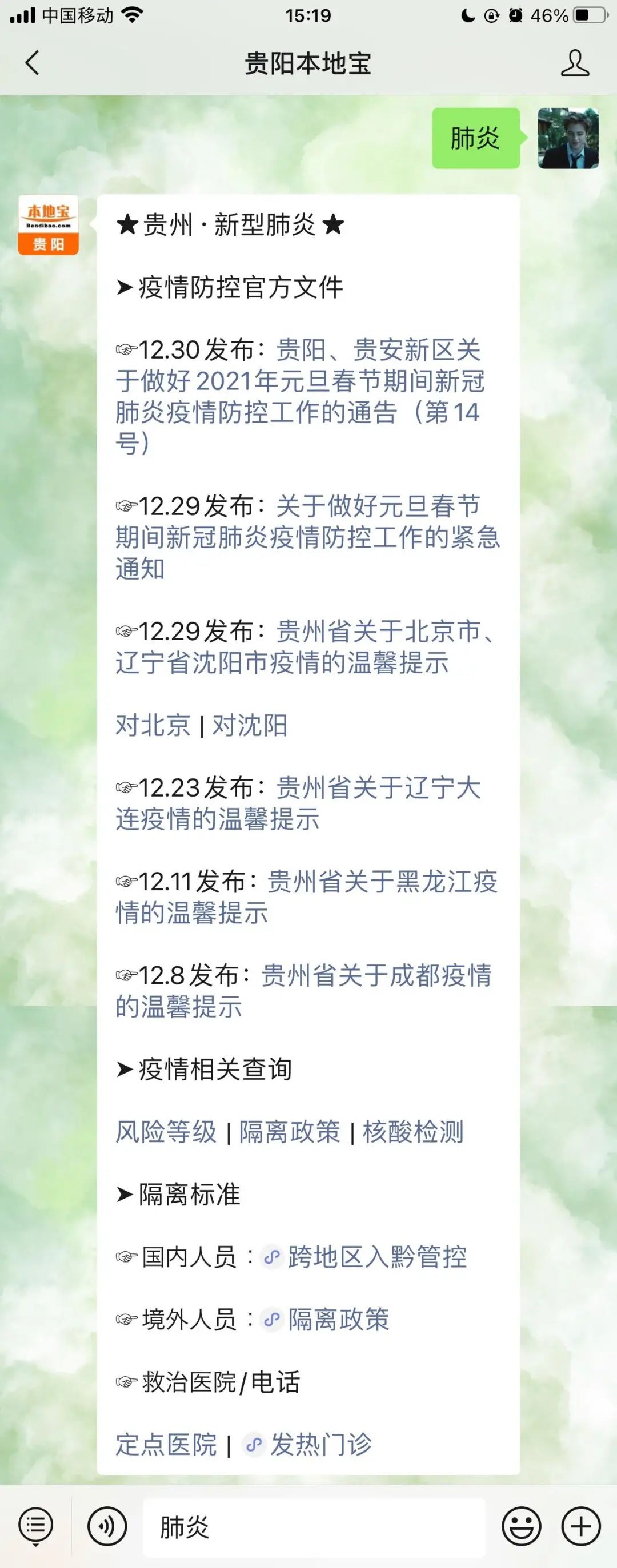The height and width of the screenshot is (1568, 617).
Task: Open the 对沈阳 link
Action: pos(250,725)
